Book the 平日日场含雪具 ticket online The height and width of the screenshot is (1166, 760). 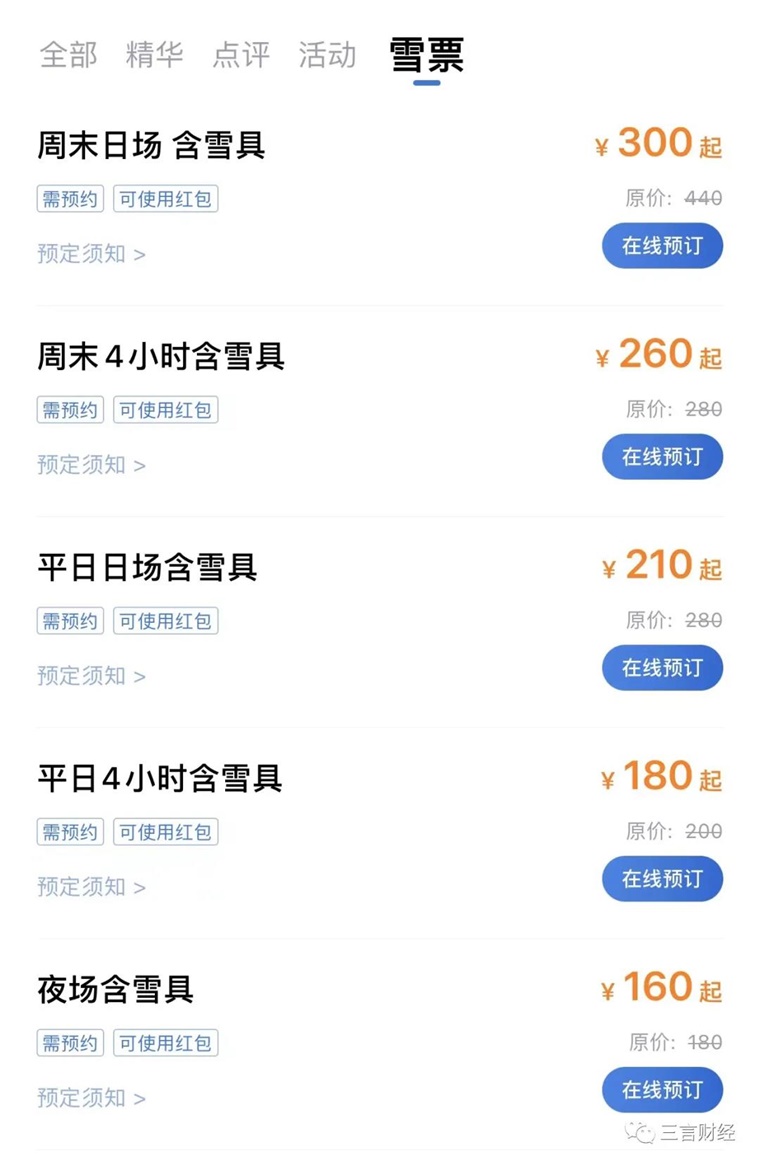tap(662, 668)
